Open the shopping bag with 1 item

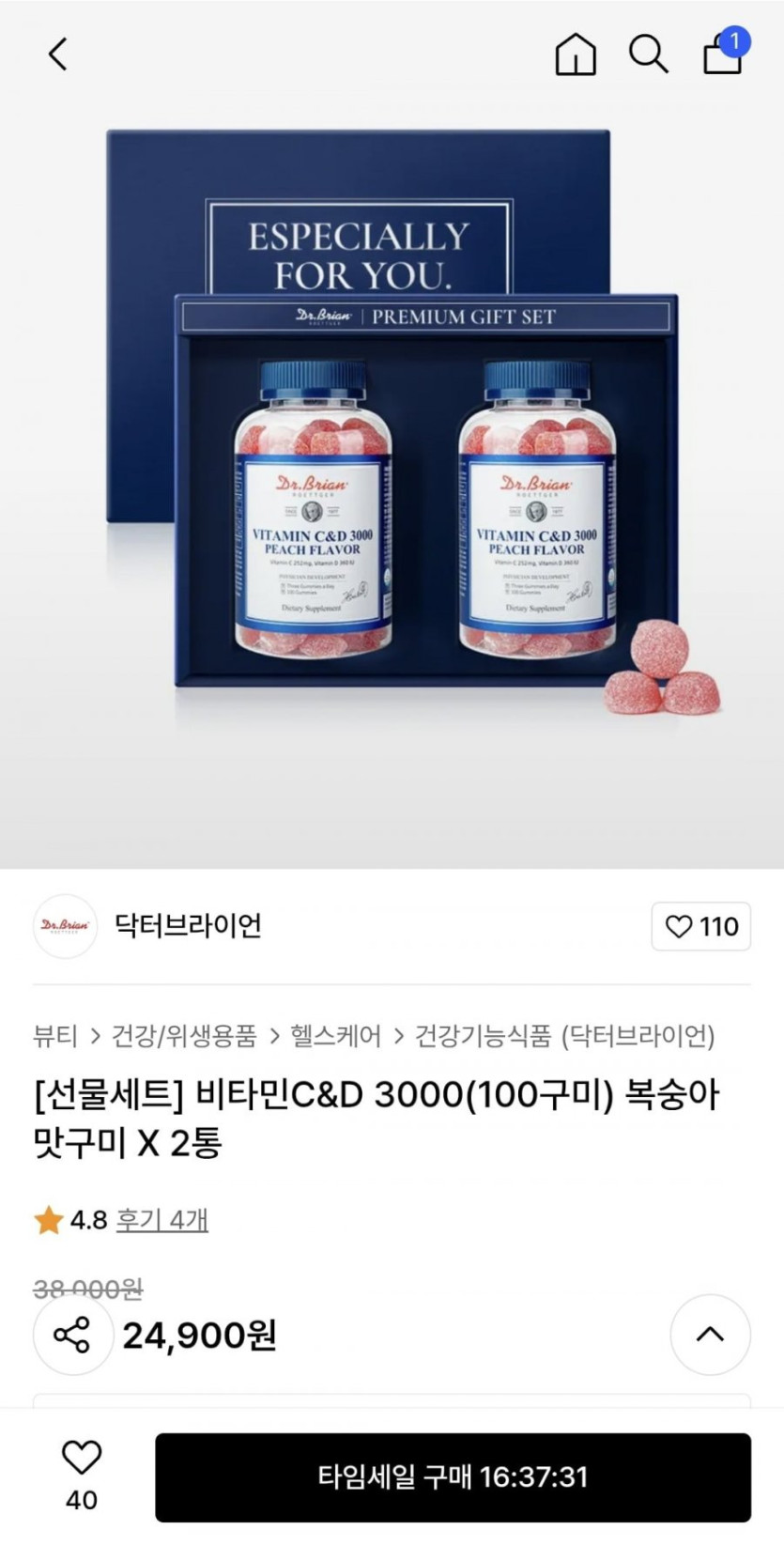pyautogui.click(x=725, y=52)
